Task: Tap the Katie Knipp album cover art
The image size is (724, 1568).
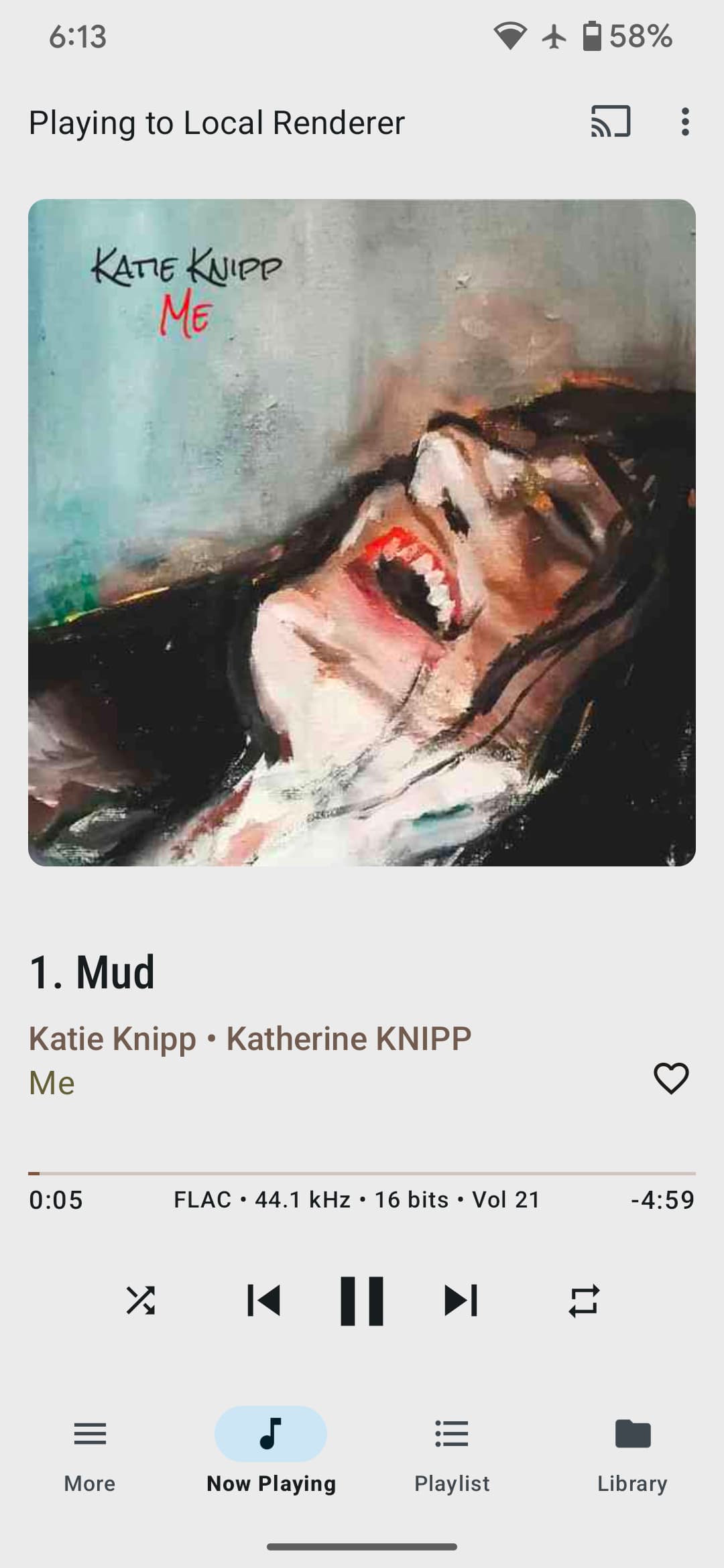Action: [362, 533]
